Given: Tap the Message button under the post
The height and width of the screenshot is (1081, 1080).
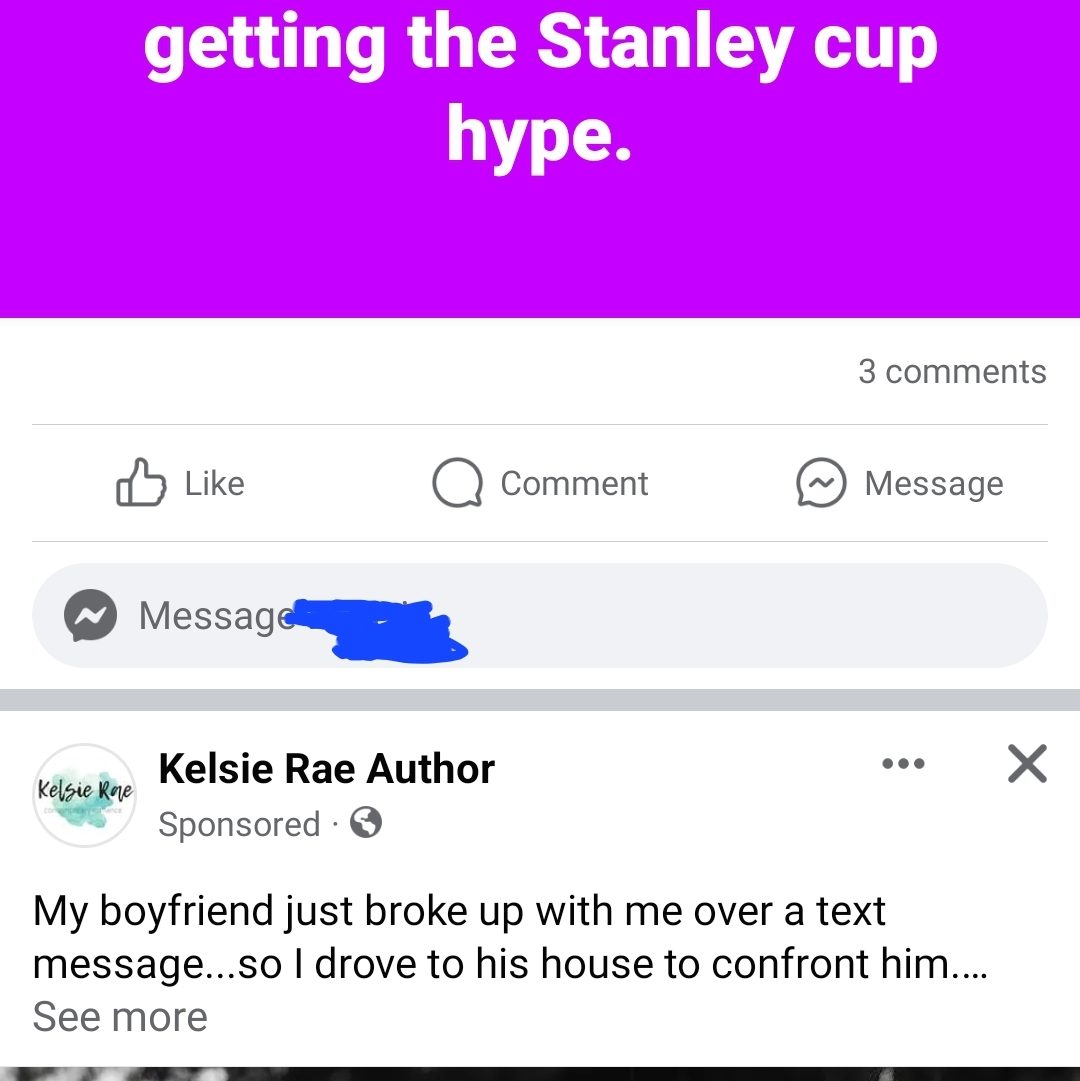Looking at the screenshot, I should coord(899,484).
